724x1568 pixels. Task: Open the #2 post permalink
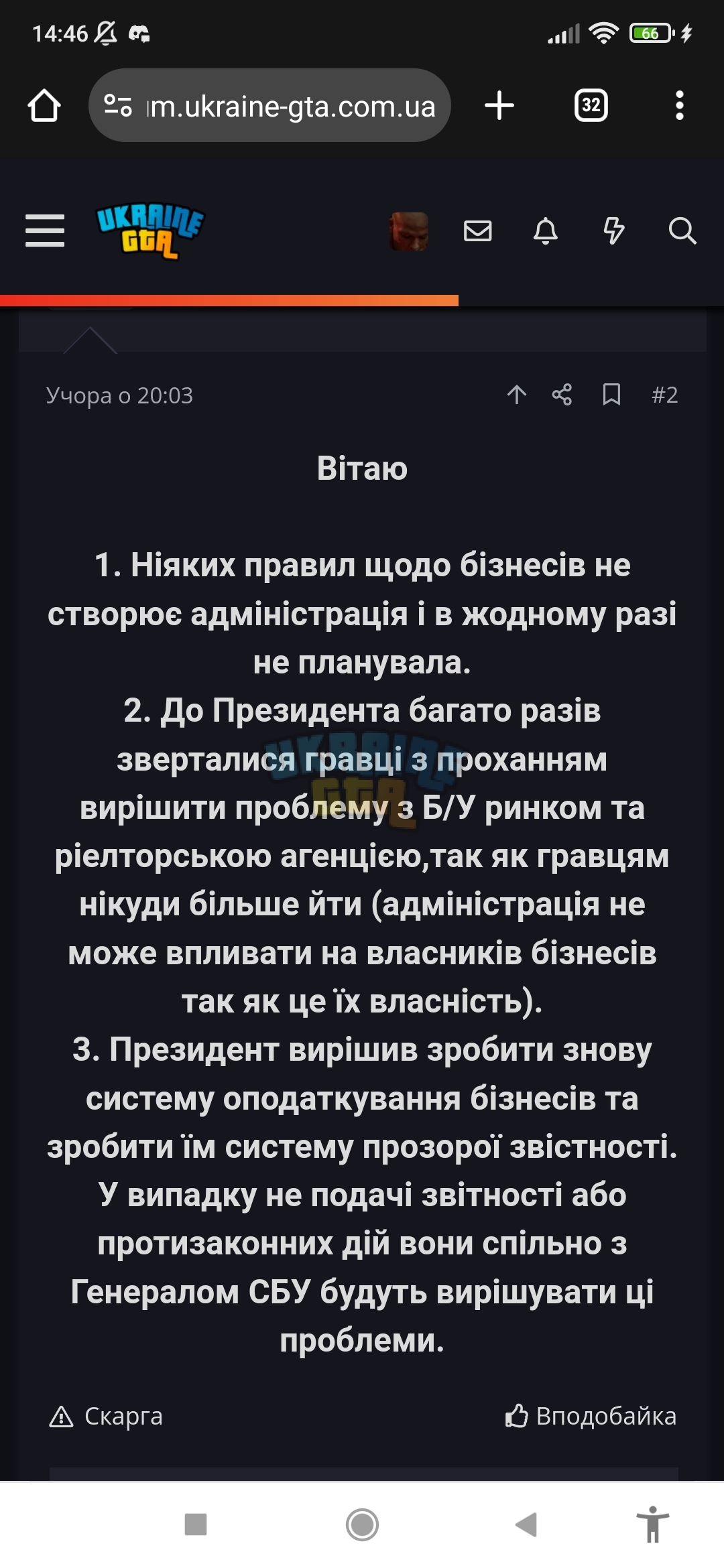(664, 395)
